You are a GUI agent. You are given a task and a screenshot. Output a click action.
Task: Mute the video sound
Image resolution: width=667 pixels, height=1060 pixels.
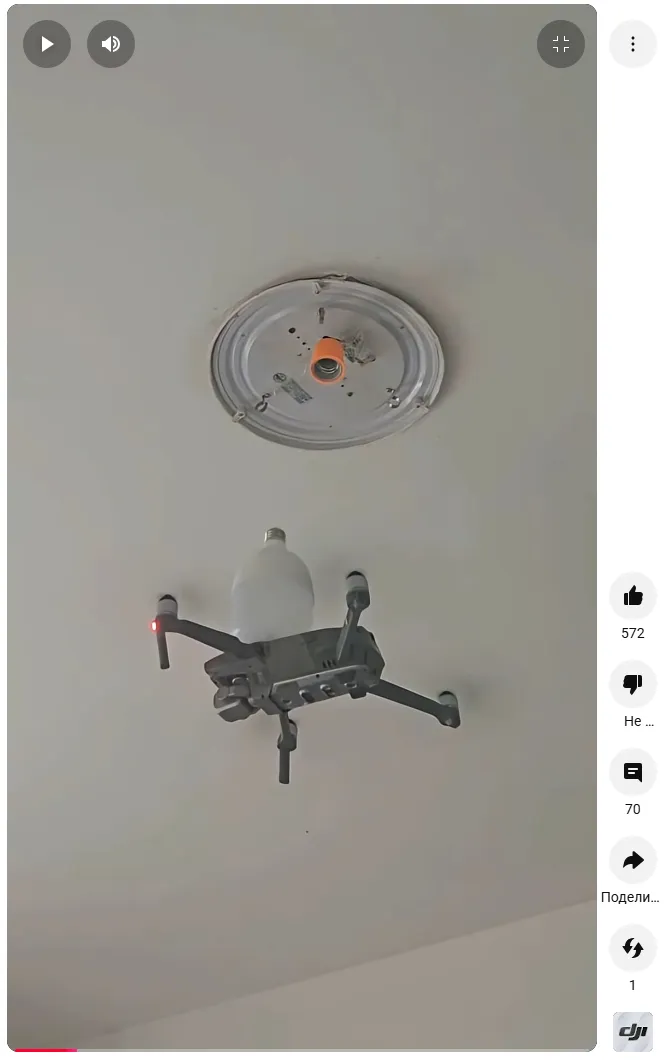click(111, 44)
